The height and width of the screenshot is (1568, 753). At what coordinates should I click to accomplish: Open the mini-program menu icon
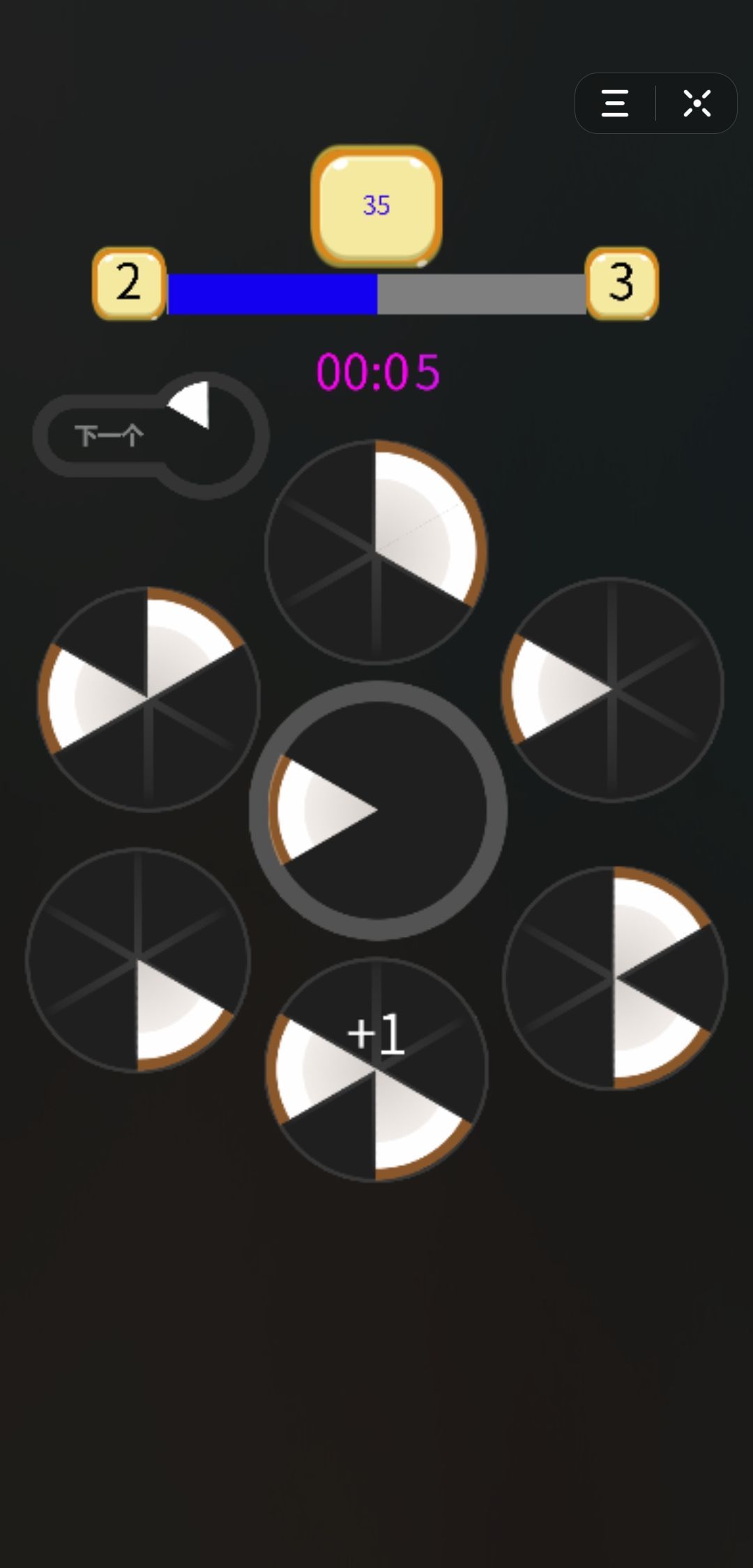pos(615,103)
